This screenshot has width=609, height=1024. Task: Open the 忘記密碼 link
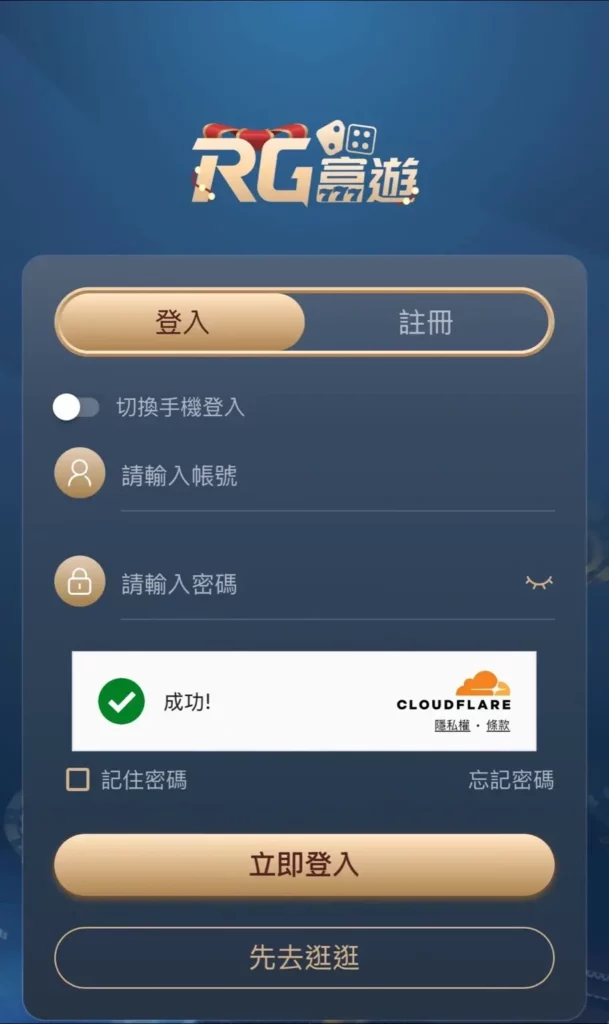pyautogui.click(x=511, y=780)
